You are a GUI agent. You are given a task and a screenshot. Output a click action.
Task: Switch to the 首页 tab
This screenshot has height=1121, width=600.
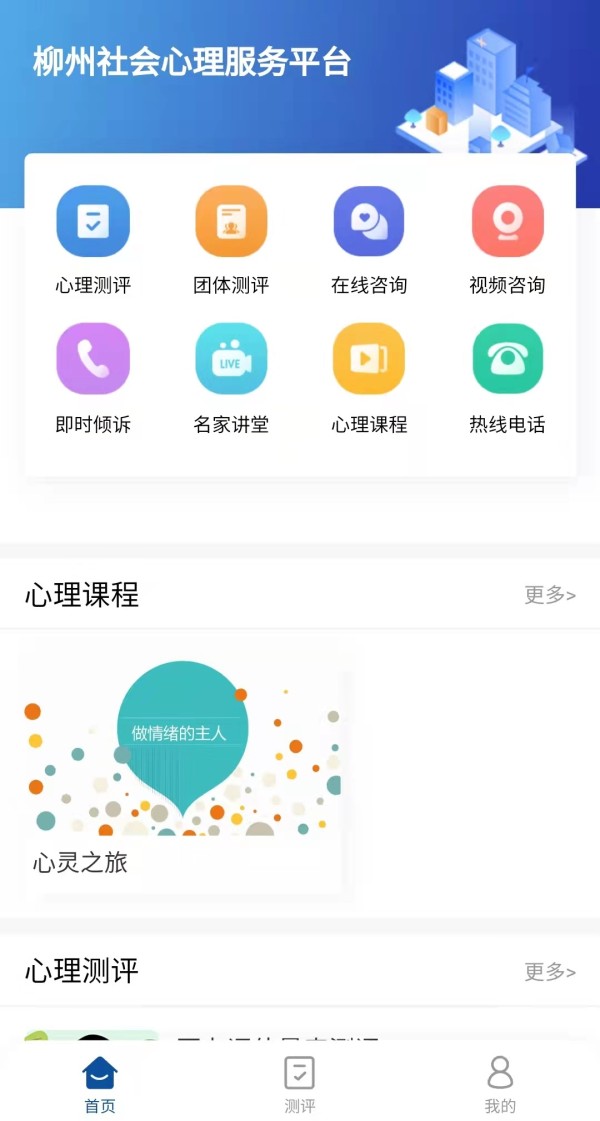point(100,1084)
